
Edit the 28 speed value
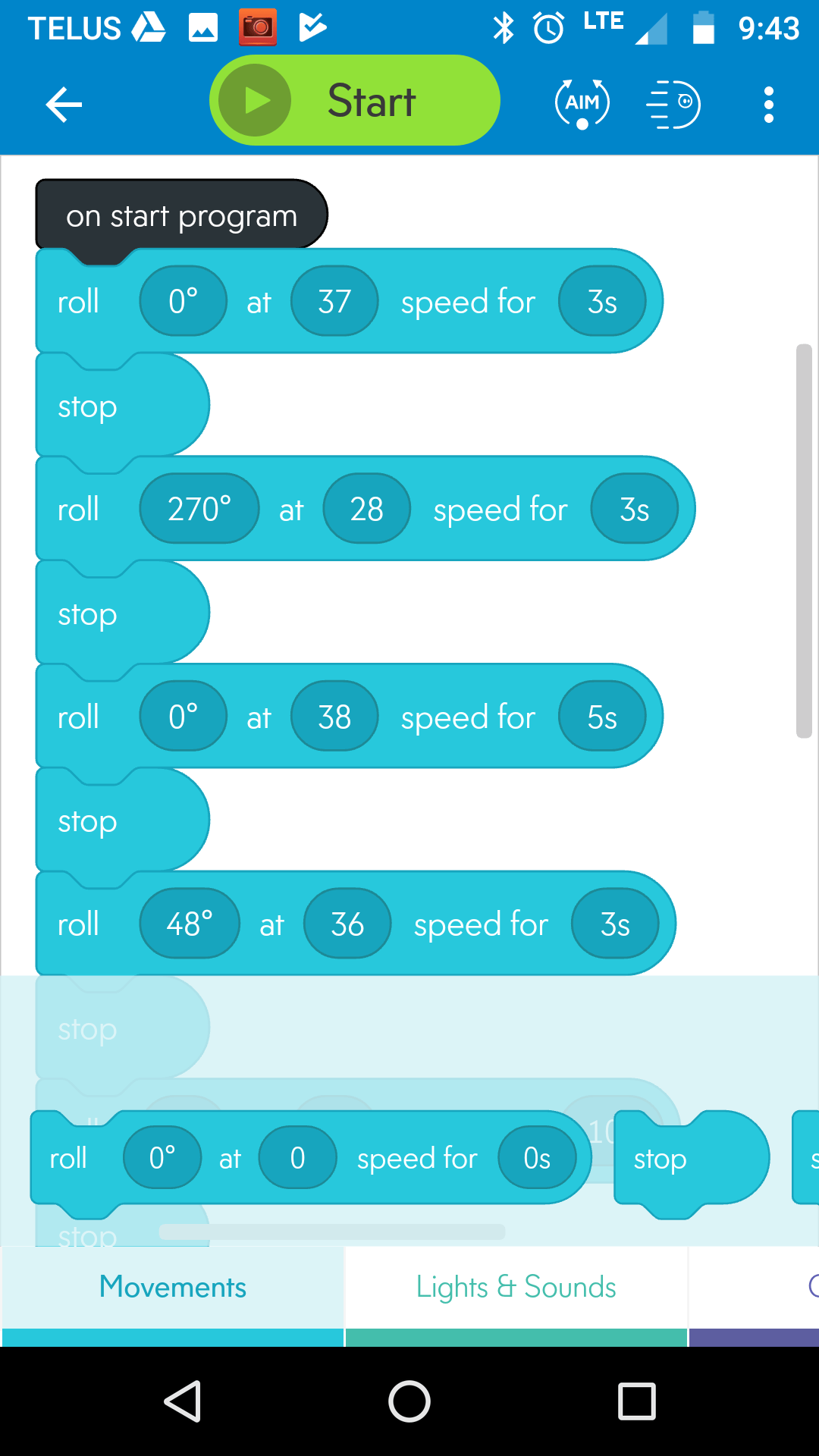366,509
